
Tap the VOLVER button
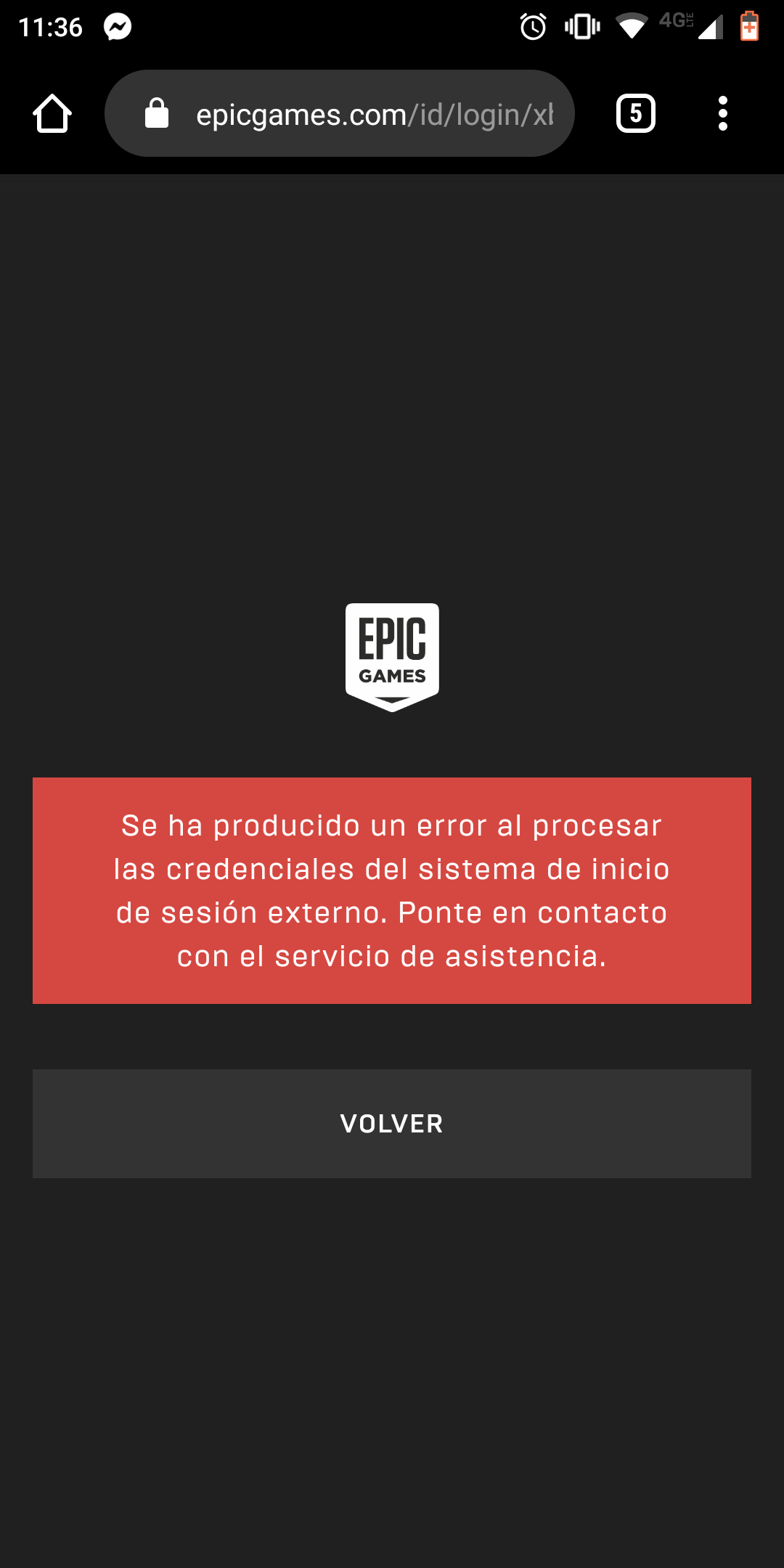click(392, 1123)
